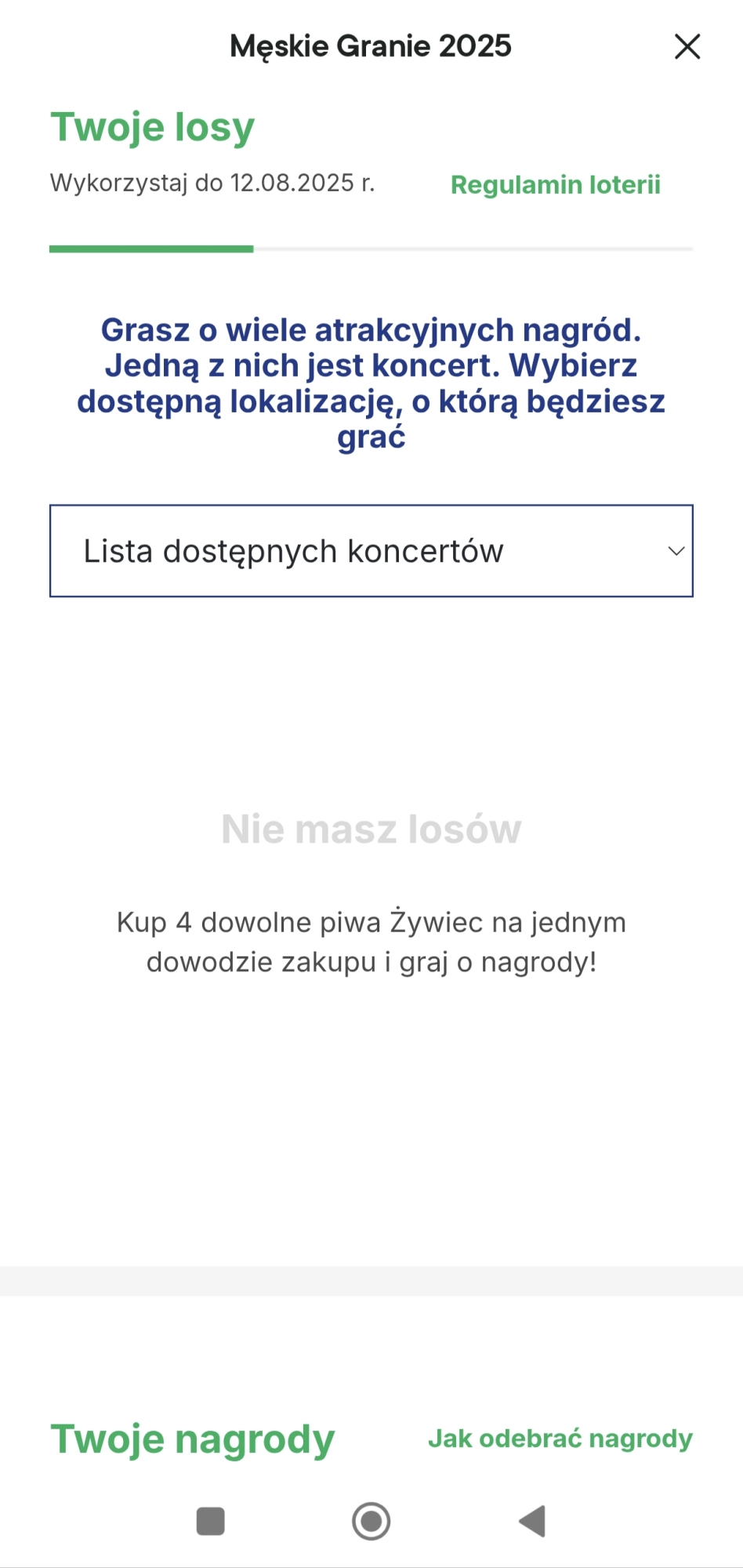Open Jak odebrać nagrody link
Viewport: 743px width, 1568px height.
pos(560,1439)
